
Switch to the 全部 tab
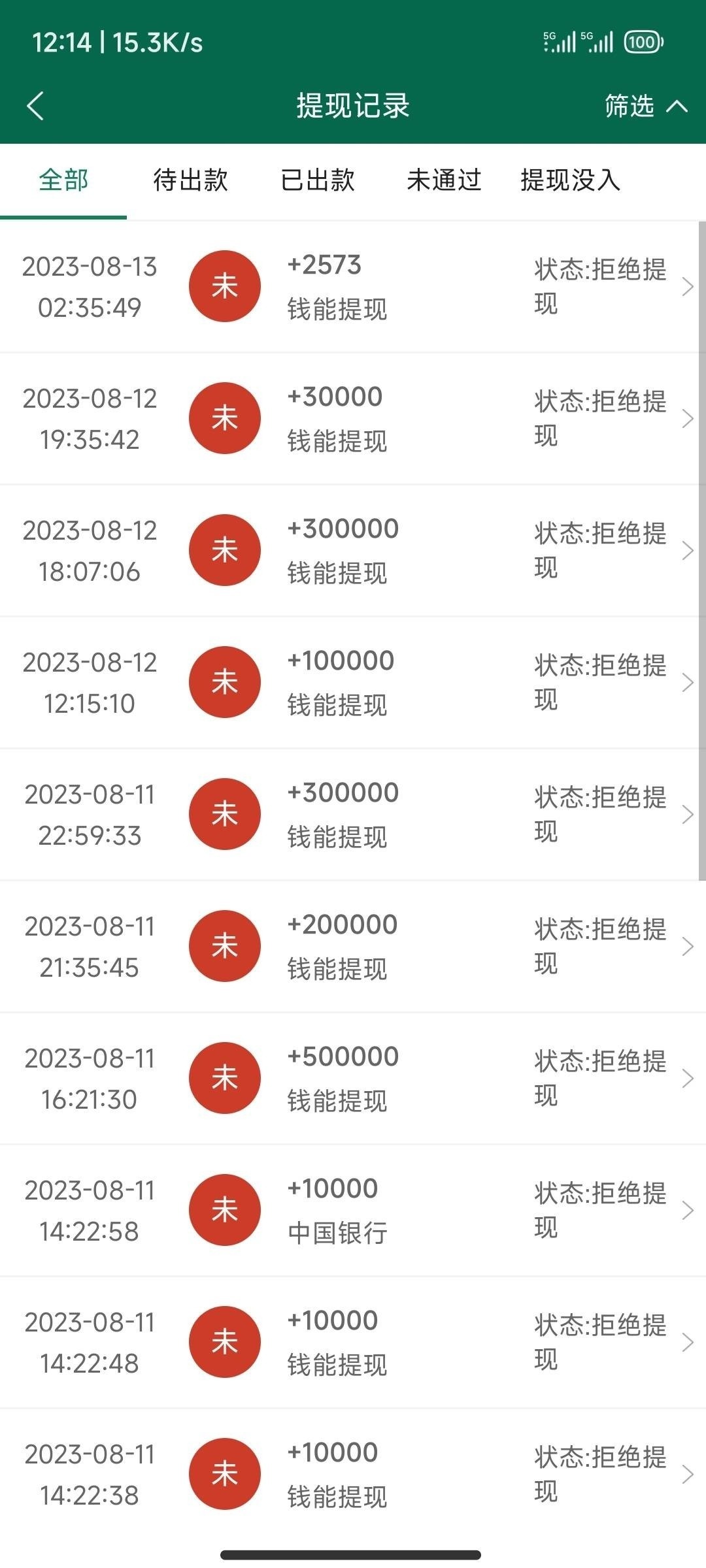coord(63,180)
